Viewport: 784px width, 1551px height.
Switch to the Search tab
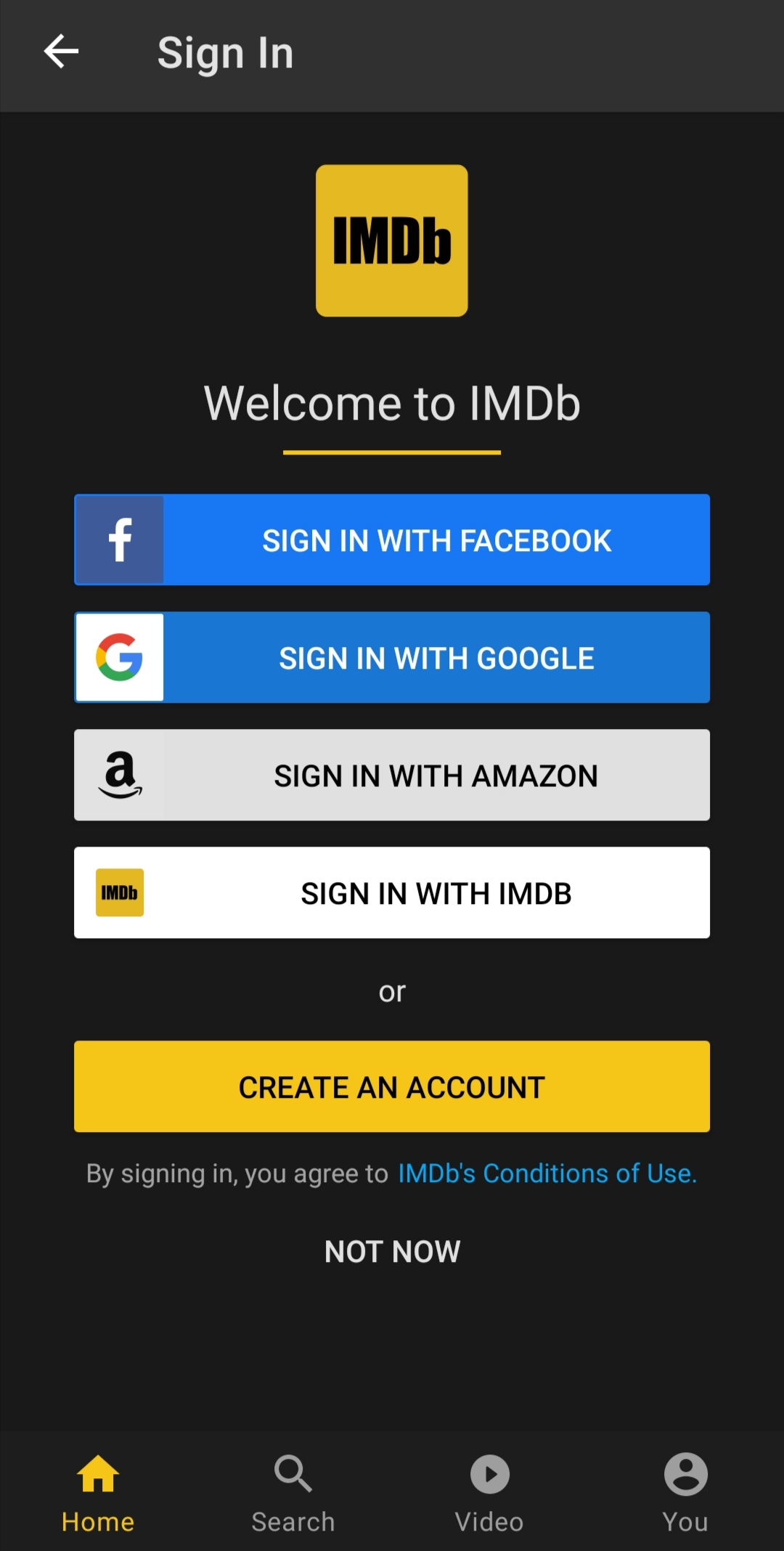[293, 1494]
